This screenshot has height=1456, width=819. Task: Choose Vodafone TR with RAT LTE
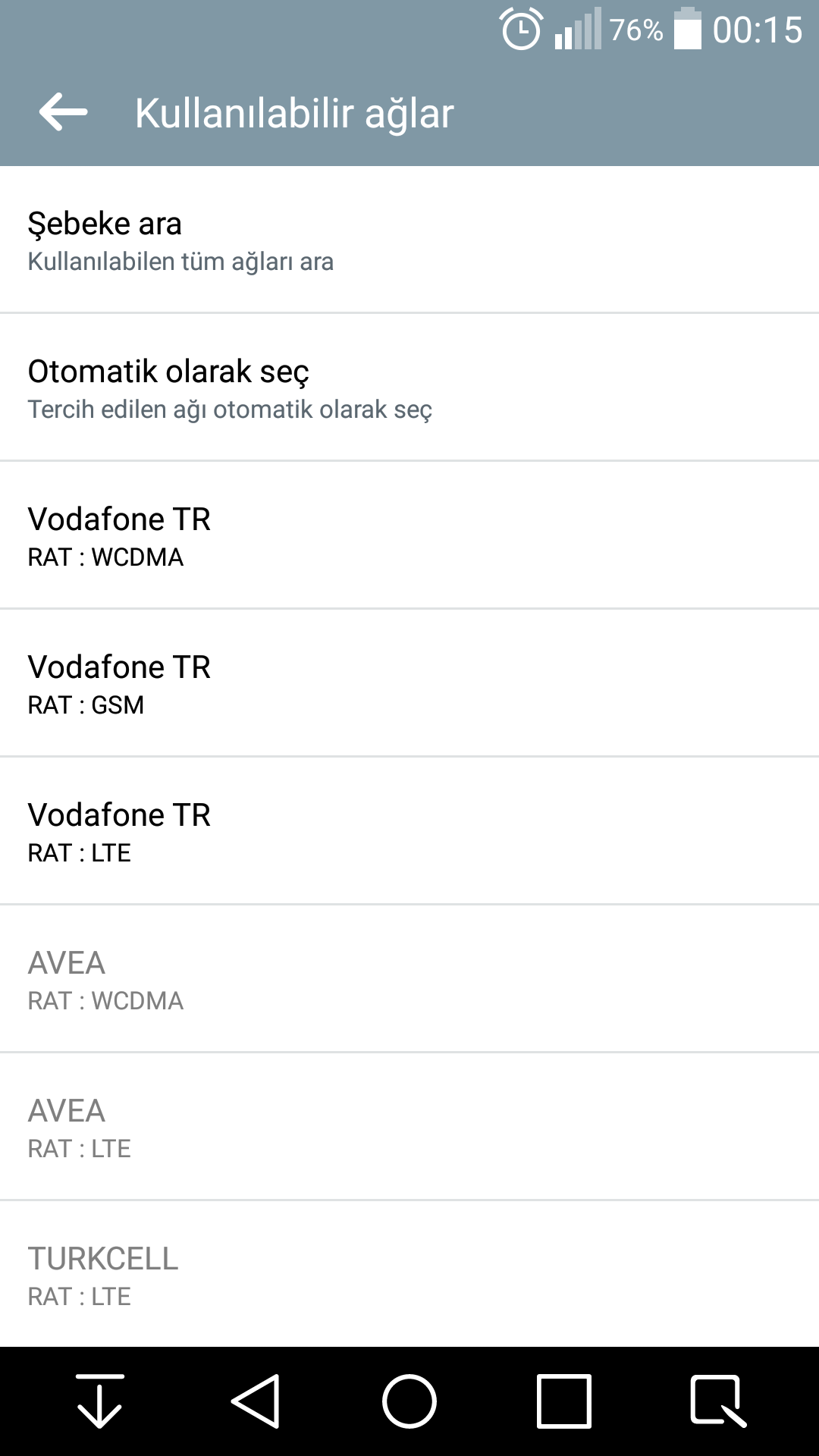409,831
